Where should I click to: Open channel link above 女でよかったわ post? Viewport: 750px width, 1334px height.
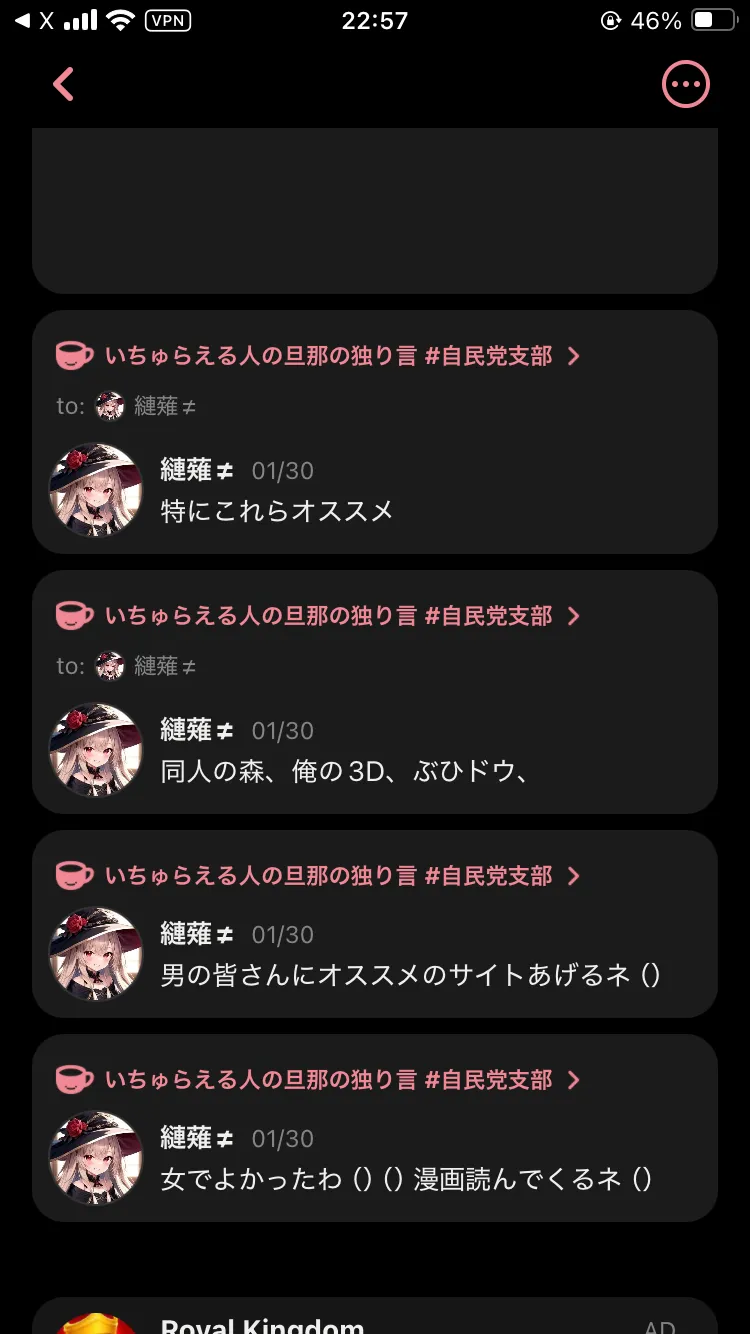[x=318, y=1080]
